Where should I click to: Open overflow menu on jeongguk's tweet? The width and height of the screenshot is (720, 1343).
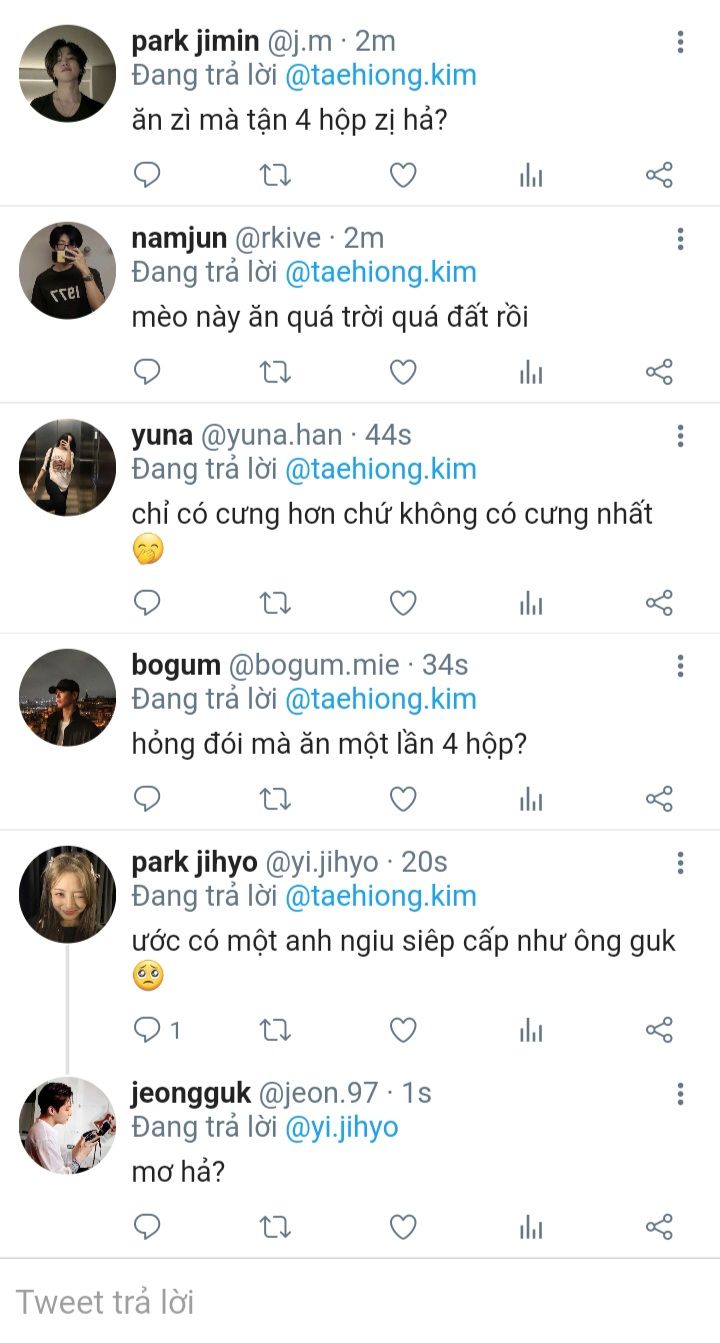[x=680, y=1093]
